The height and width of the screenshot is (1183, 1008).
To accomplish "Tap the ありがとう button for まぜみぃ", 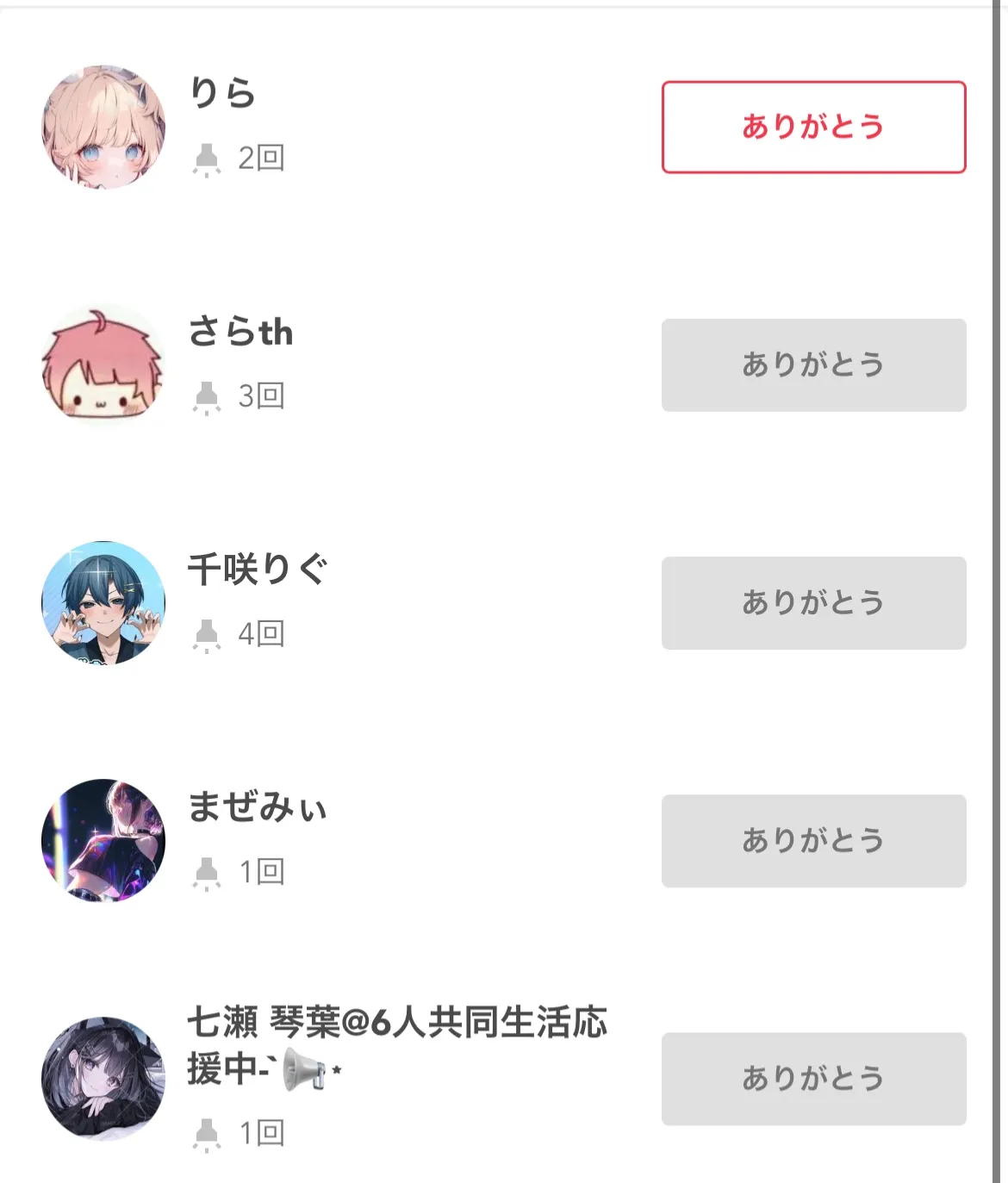I will (x=813, y=842).
